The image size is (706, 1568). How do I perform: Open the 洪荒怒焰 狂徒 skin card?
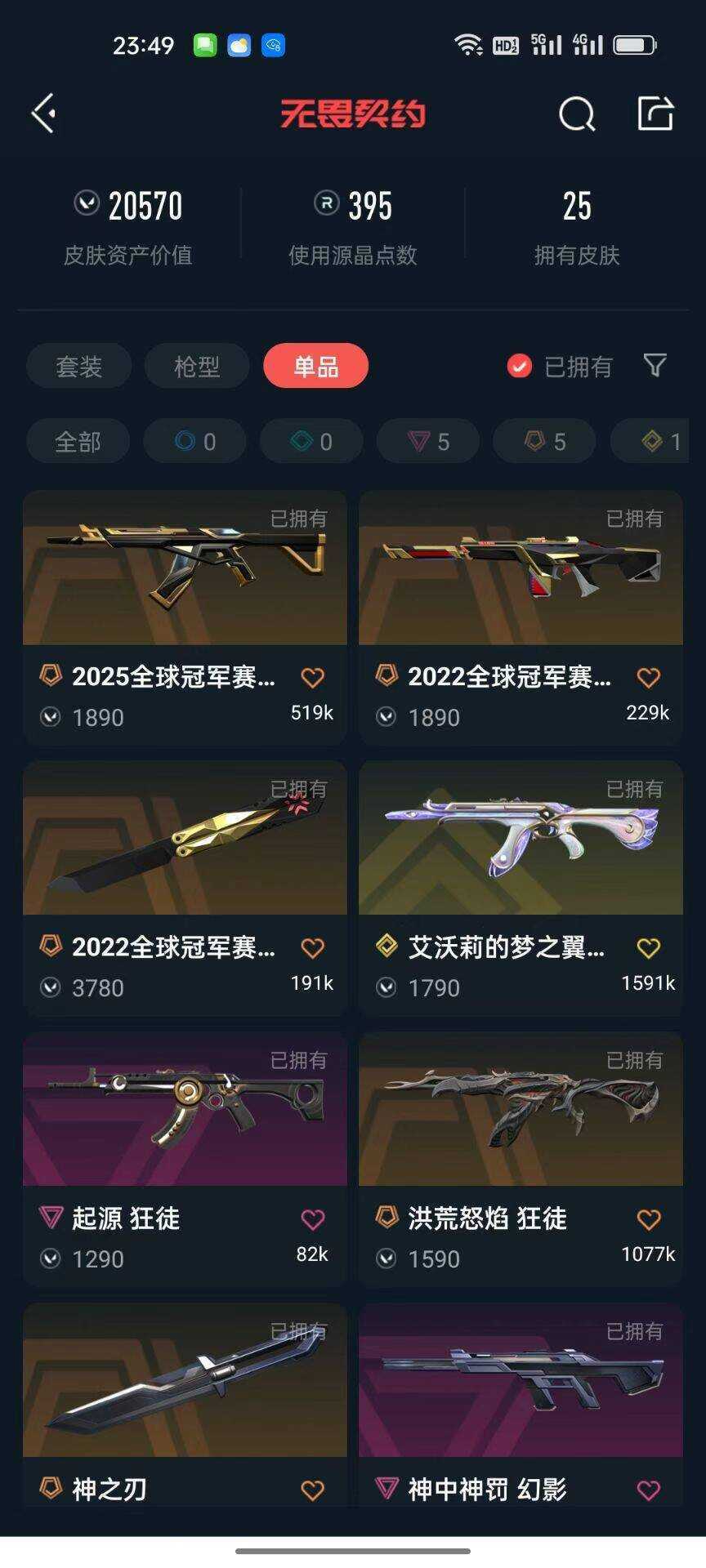pyautogui.click(x=521, y=1109)
